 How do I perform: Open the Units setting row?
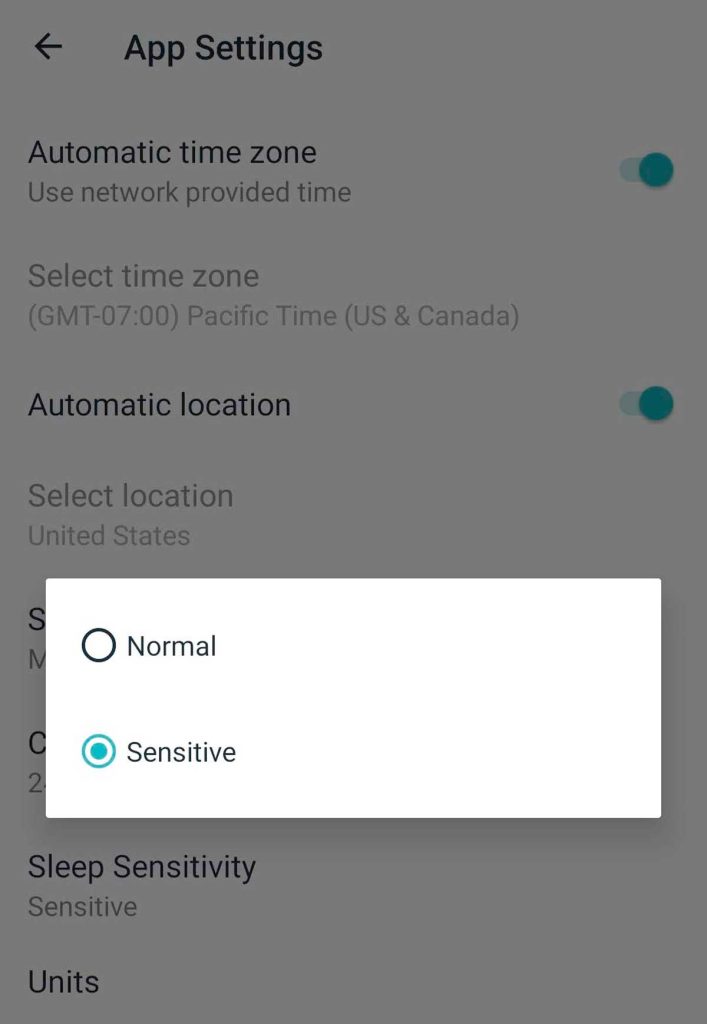64,981
